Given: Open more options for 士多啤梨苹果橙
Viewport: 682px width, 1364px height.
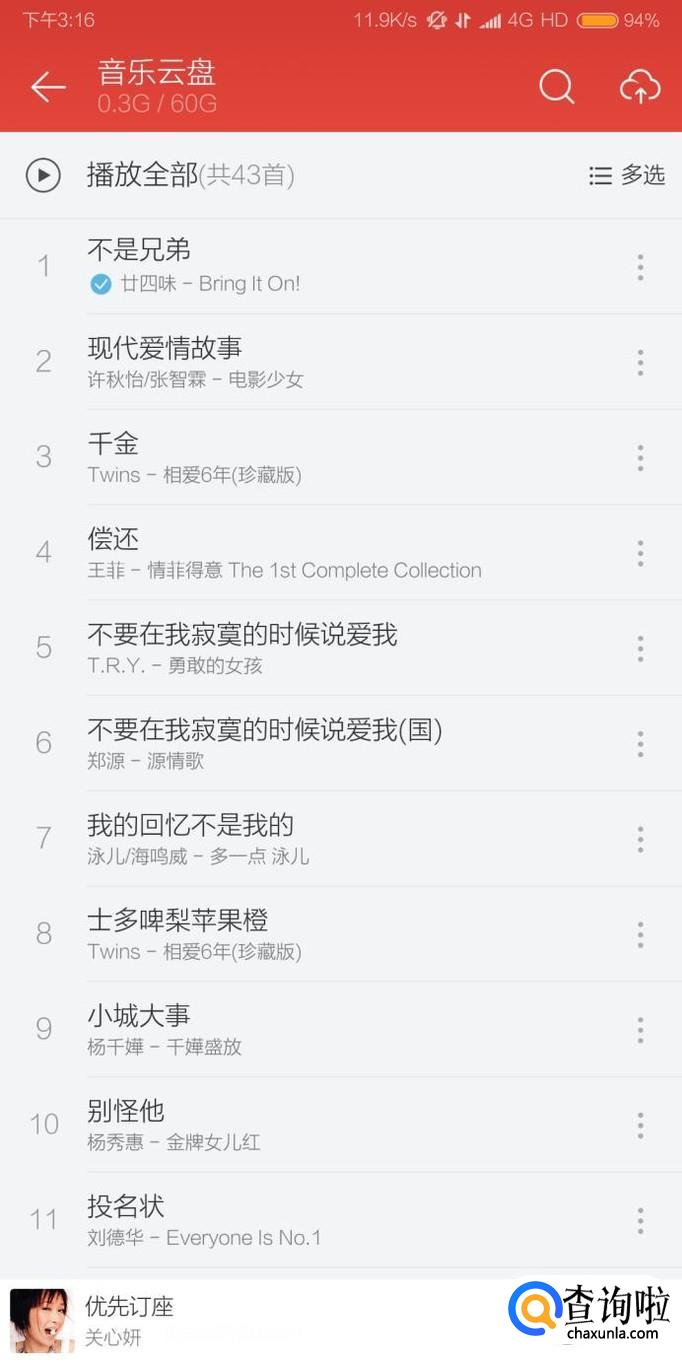Looking at the screenshot, I should point(640,934).
